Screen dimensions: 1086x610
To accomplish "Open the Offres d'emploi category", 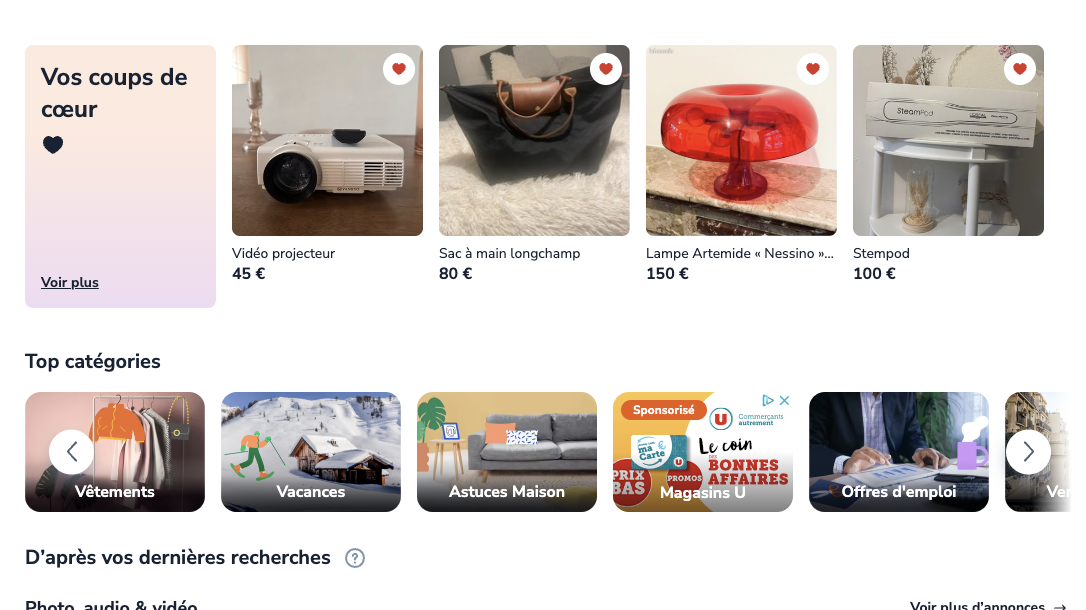I will click(899, 452).
